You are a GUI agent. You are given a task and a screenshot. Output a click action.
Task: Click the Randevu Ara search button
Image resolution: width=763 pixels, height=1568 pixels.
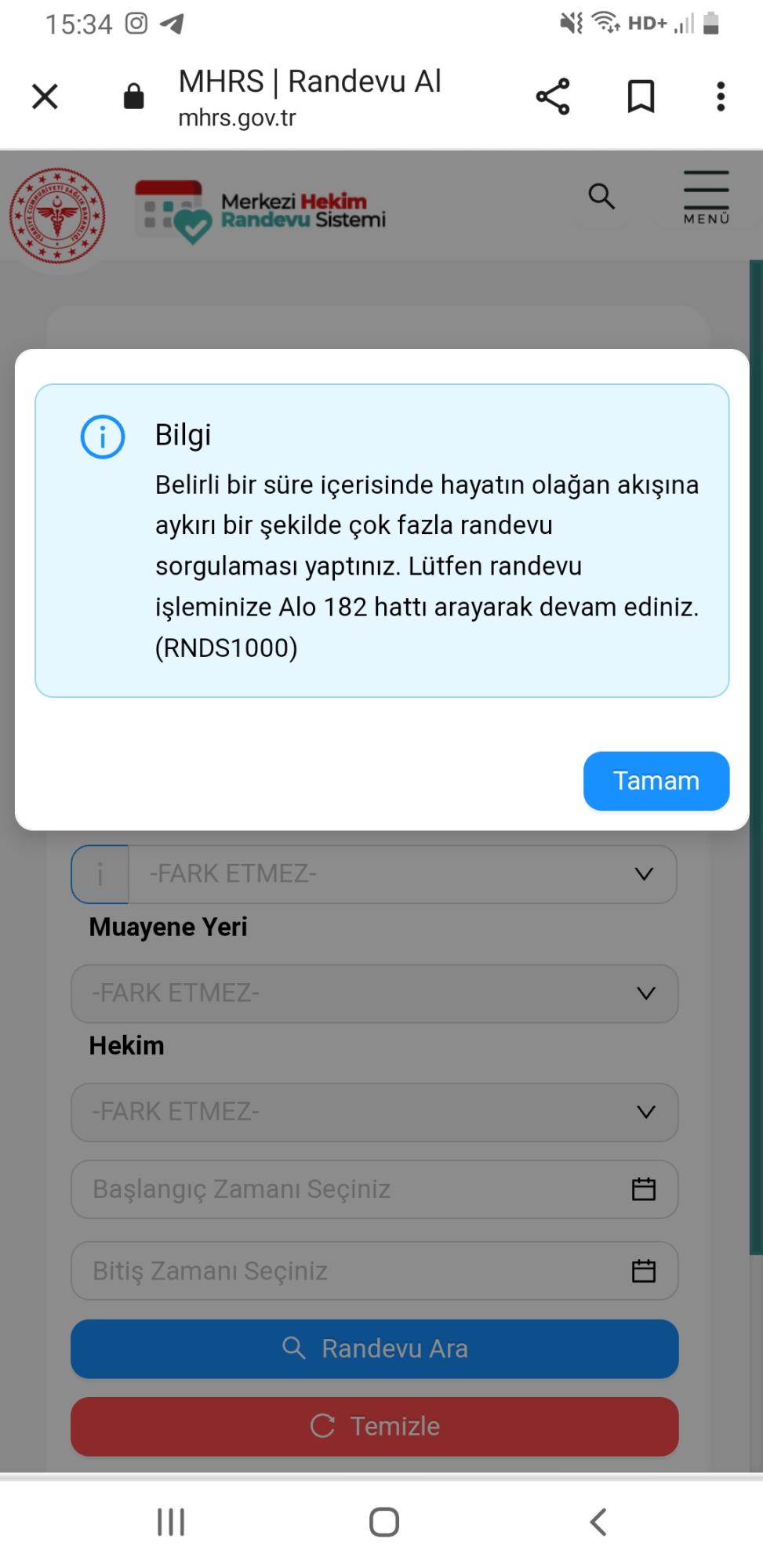point(374,1348)
